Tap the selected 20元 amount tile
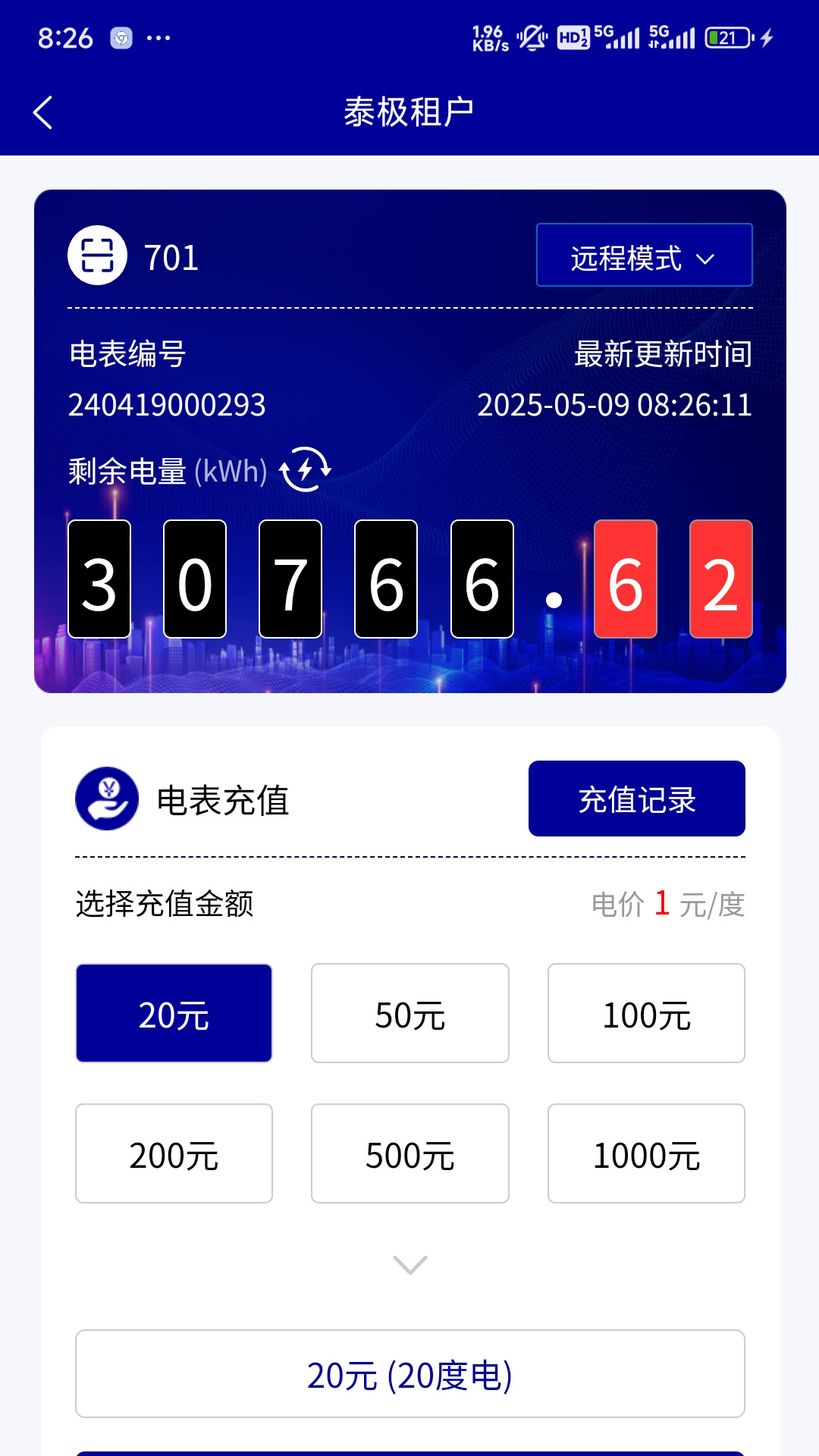The image size is (819, 1456). [173, 1012]
